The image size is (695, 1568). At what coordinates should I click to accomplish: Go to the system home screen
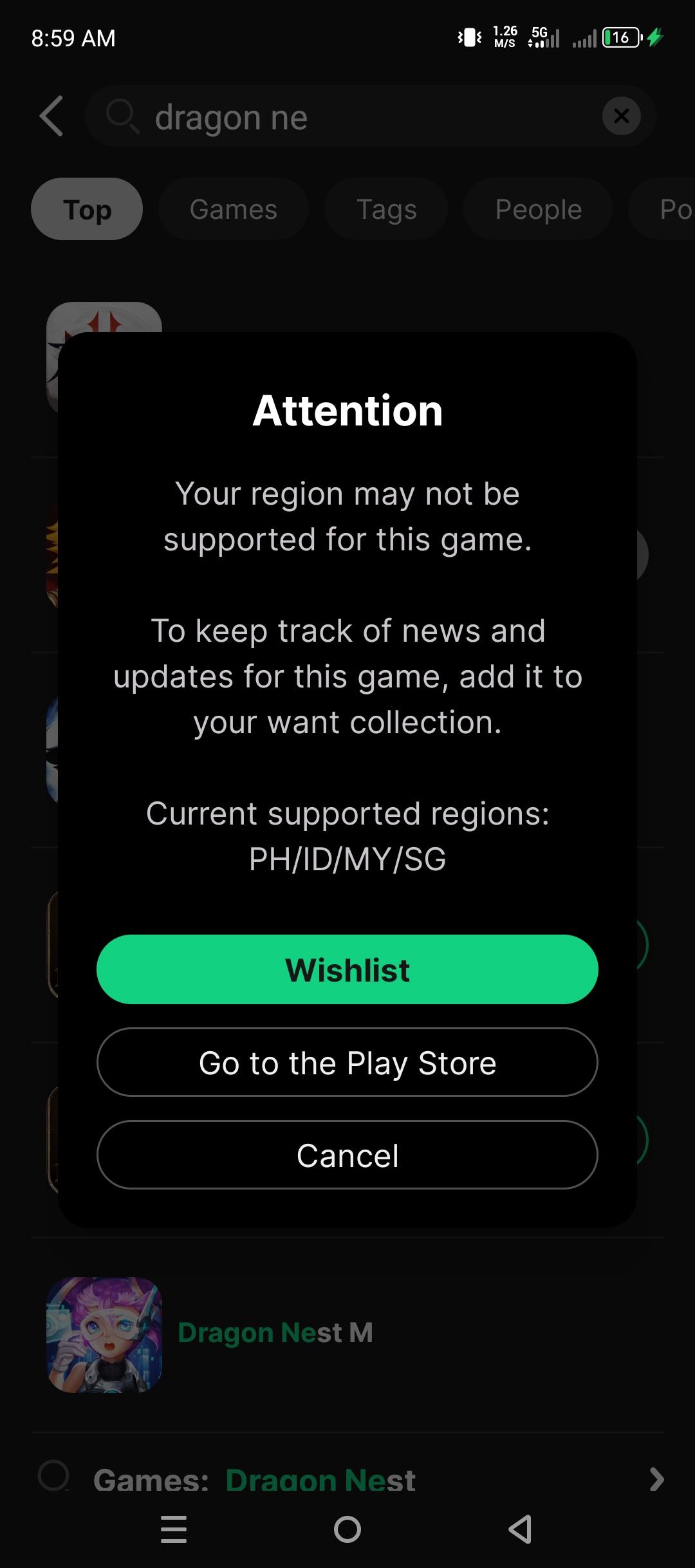point(347,1529)
